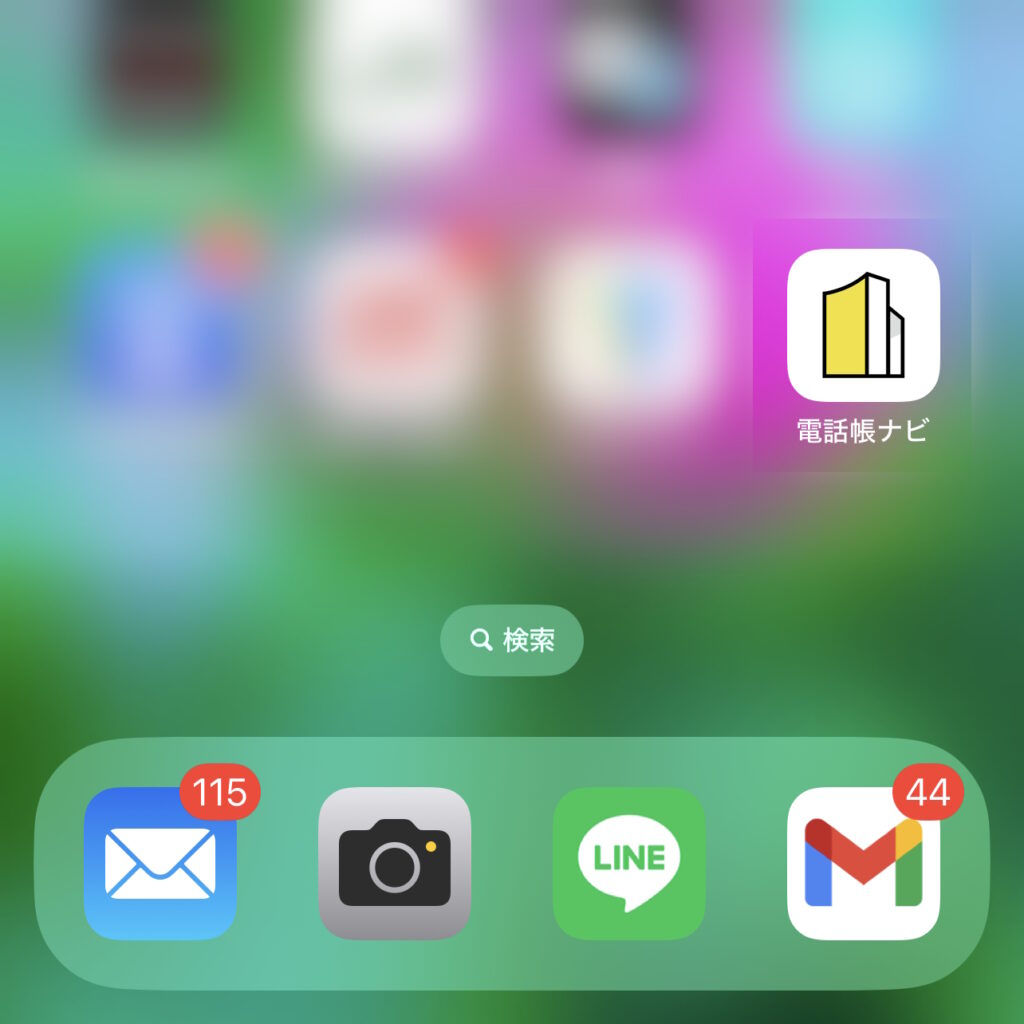1024x1024 pixels.
Task: Tap the 検索 search pill
Action: click(512, 640)
